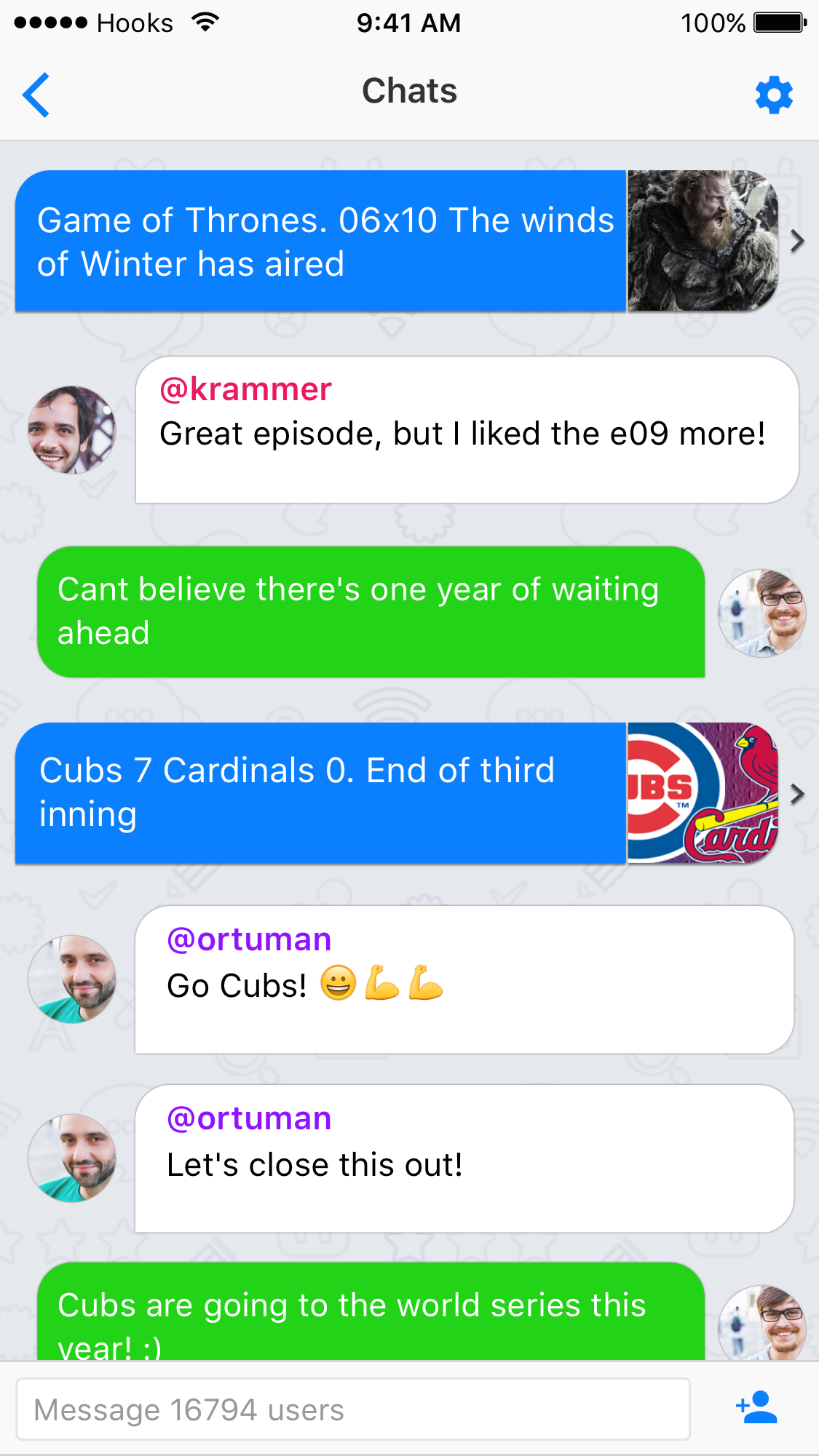Image resolution: width=819 pixels, height=1456 pixels.
Task: Select the @krammer username link
Action: (245, 389)
